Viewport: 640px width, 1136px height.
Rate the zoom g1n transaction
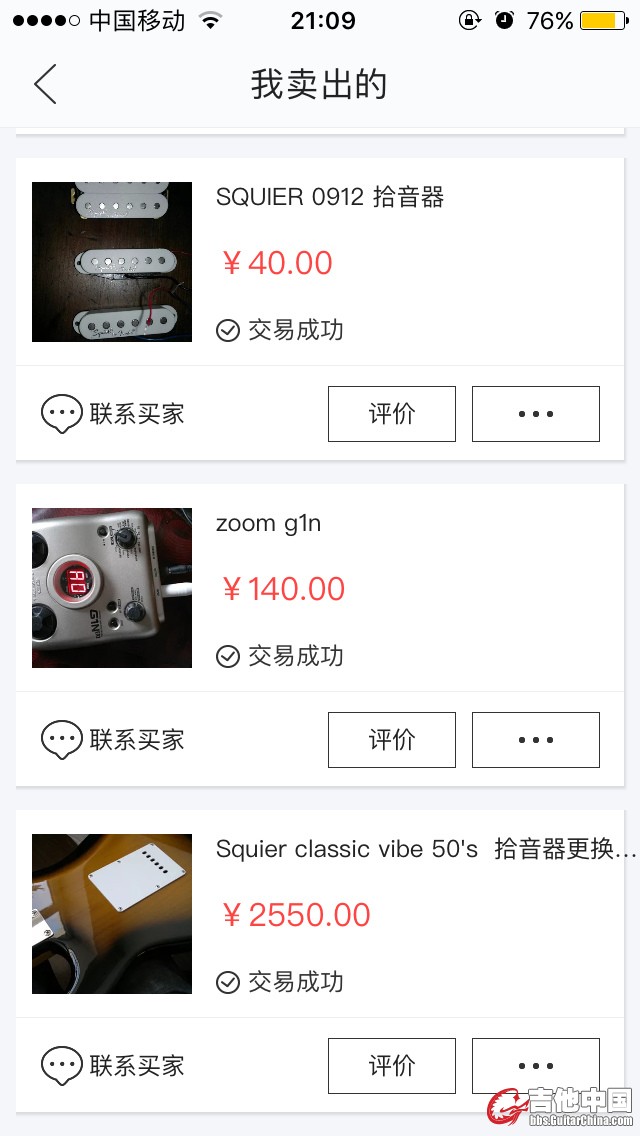[x=392, y=740]
